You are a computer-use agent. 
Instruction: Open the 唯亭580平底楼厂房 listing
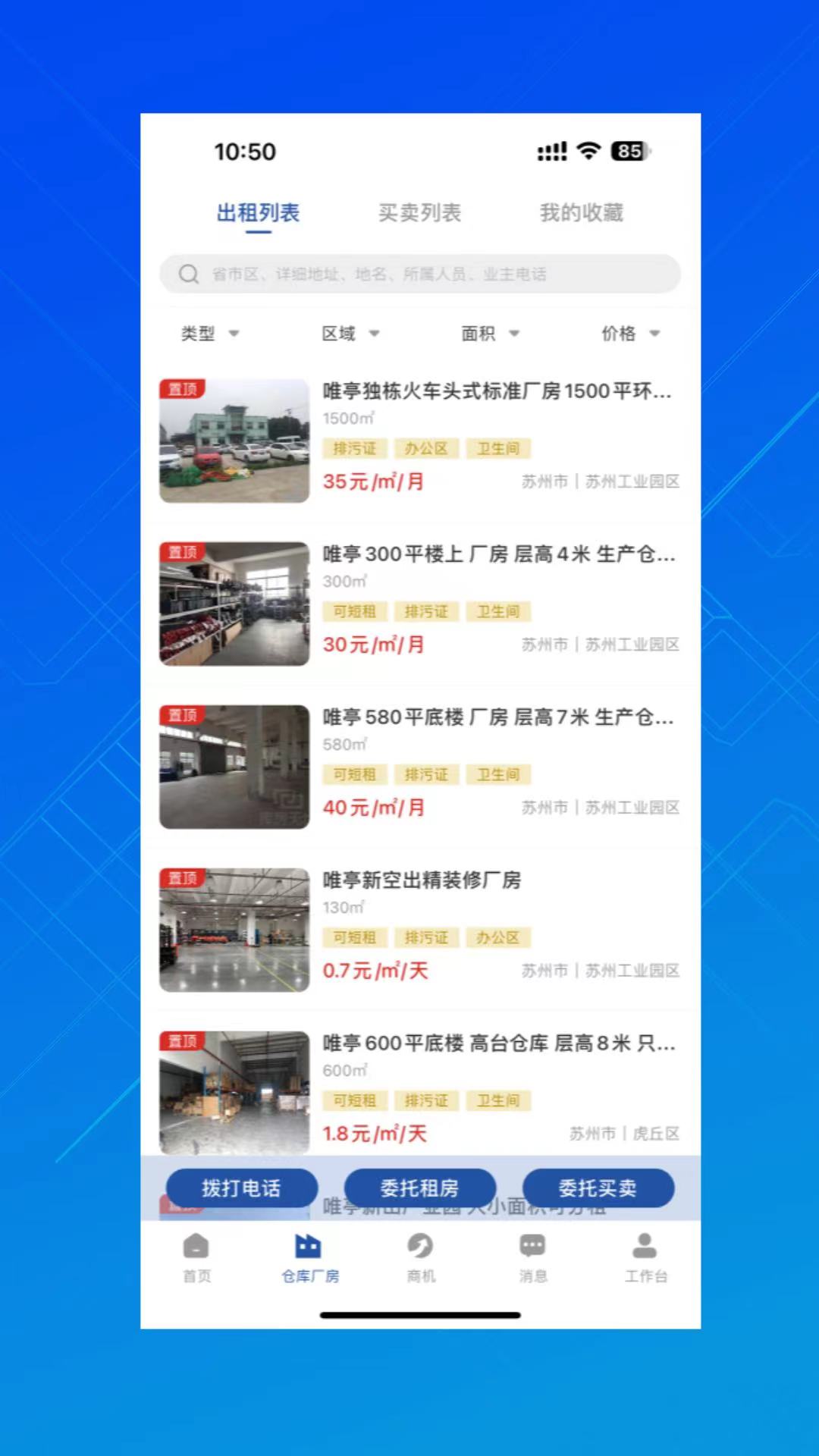click(497, 717)
